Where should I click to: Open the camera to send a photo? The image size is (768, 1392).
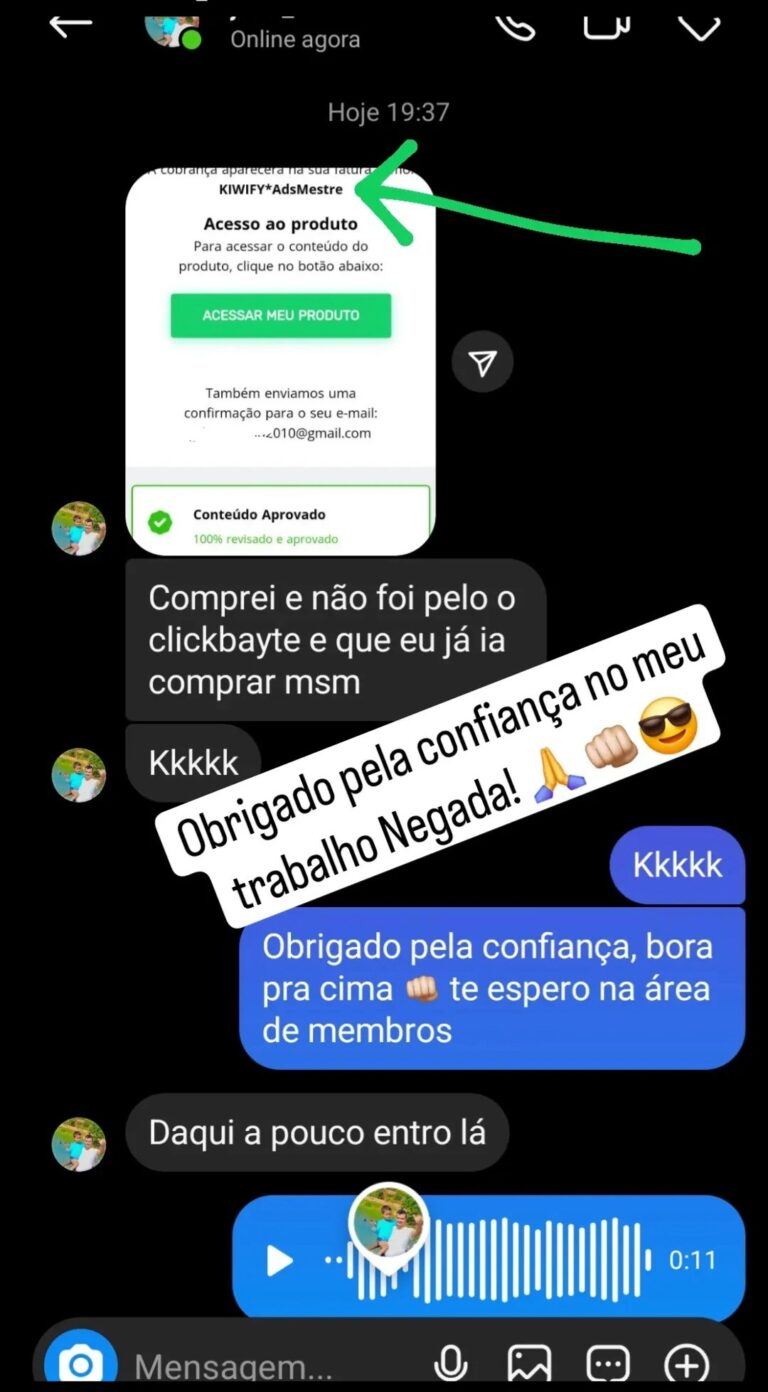[83, 1360]
